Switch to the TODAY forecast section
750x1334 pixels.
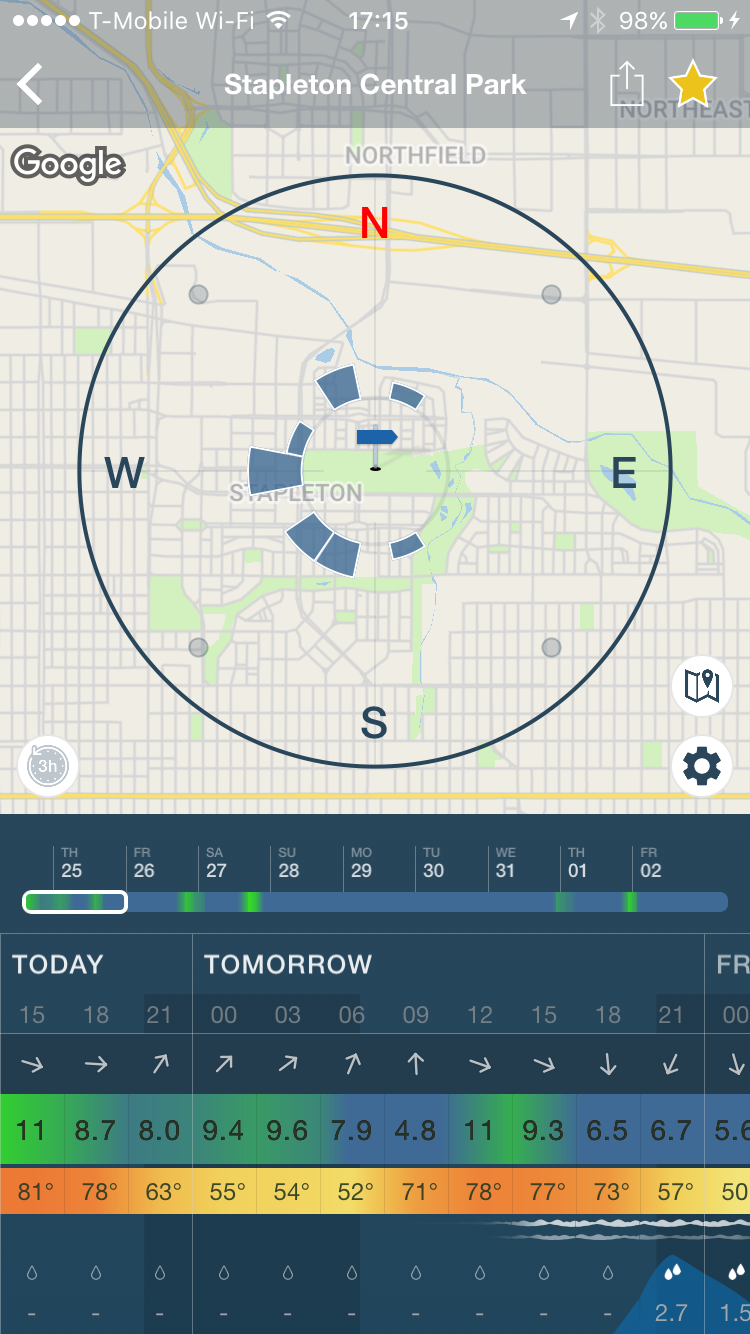pos(56,965)
